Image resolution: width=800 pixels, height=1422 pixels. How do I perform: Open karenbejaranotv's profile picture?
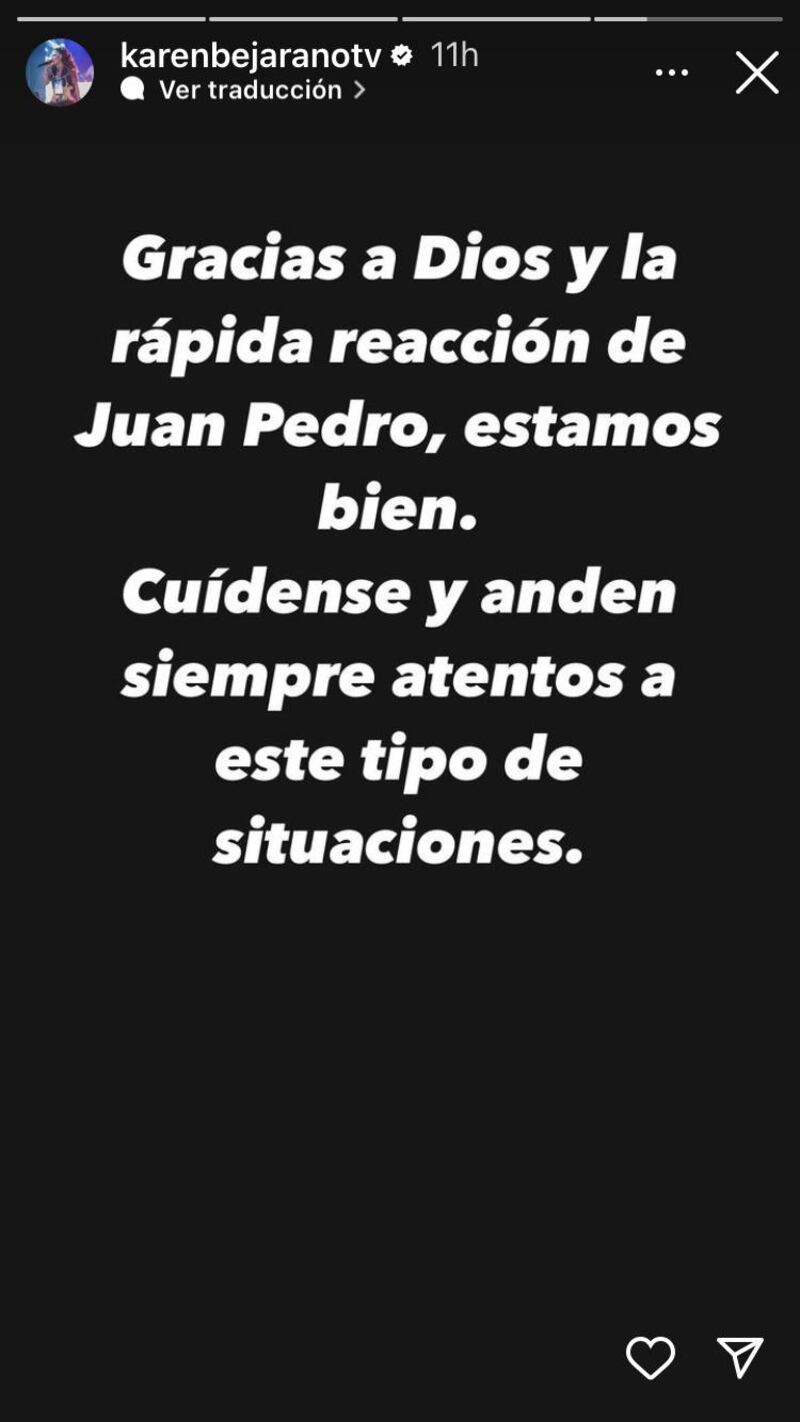(x=60, y=72)
